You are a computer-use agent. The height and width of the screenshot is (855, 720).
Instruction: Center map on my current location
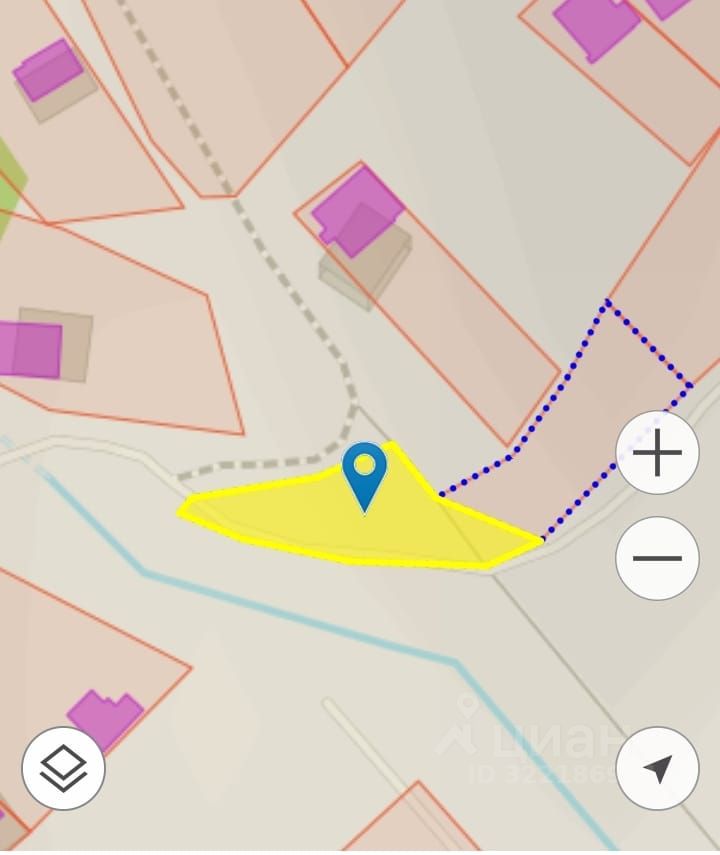[657, 768]
